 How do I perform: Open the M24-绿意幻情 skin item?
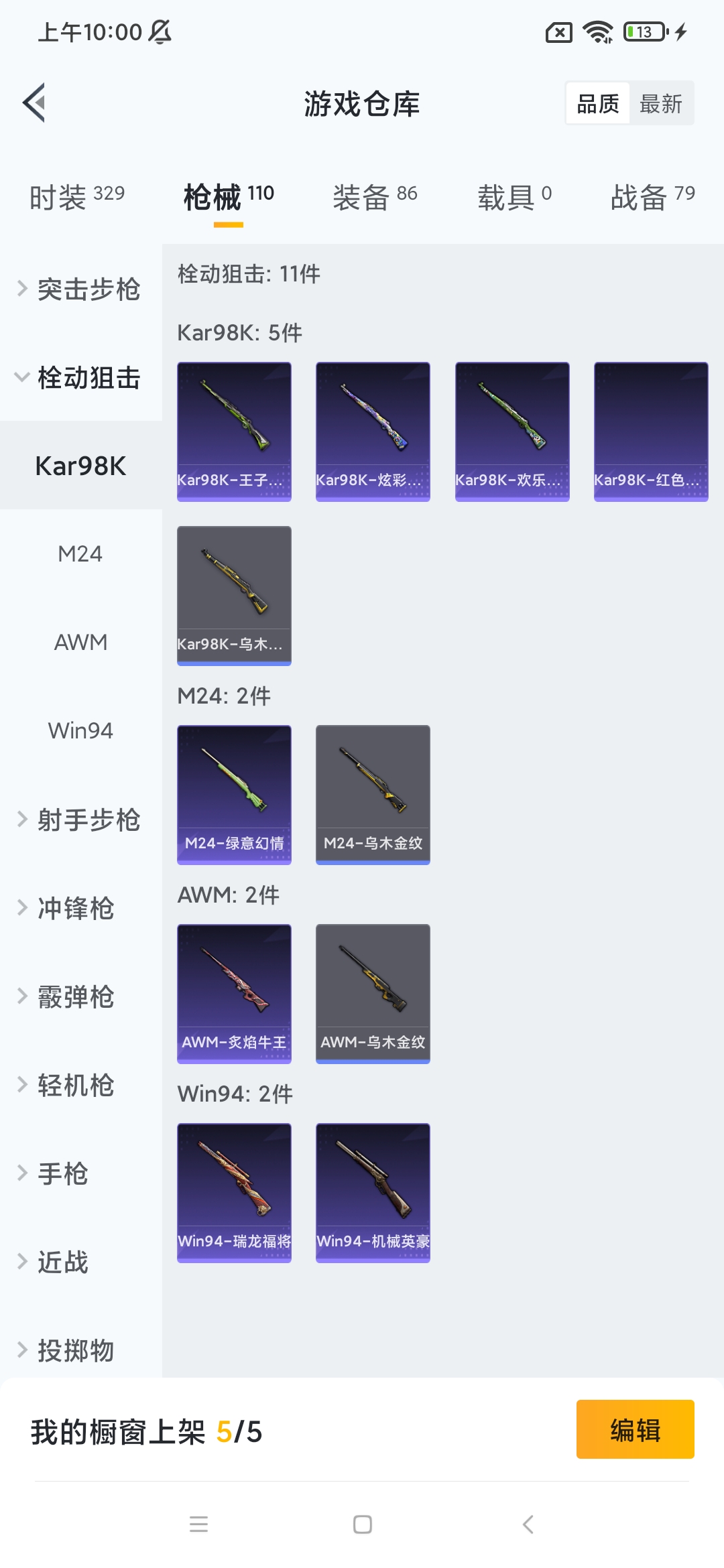point(234,795)
